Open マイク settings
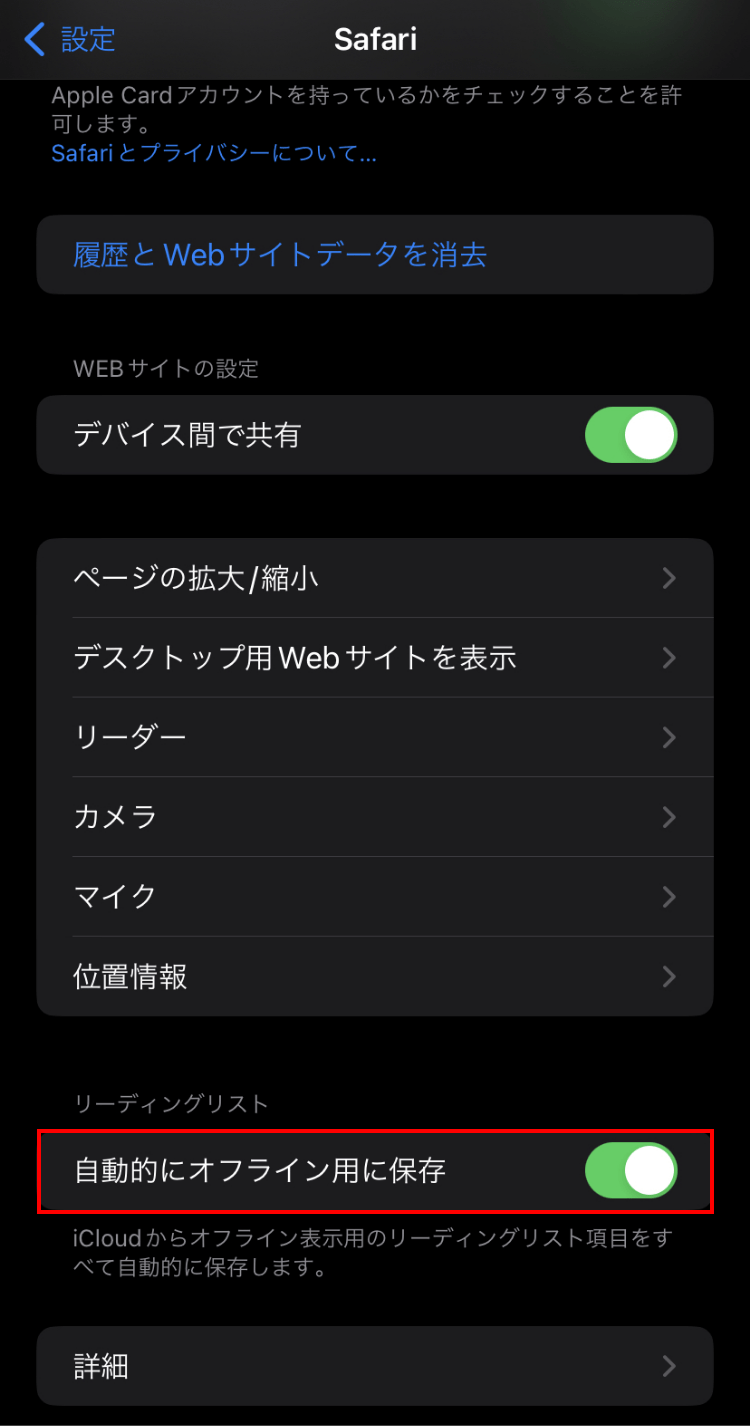Image resolution: width=750 pixels, height=1426 pixels. (375, 896)
